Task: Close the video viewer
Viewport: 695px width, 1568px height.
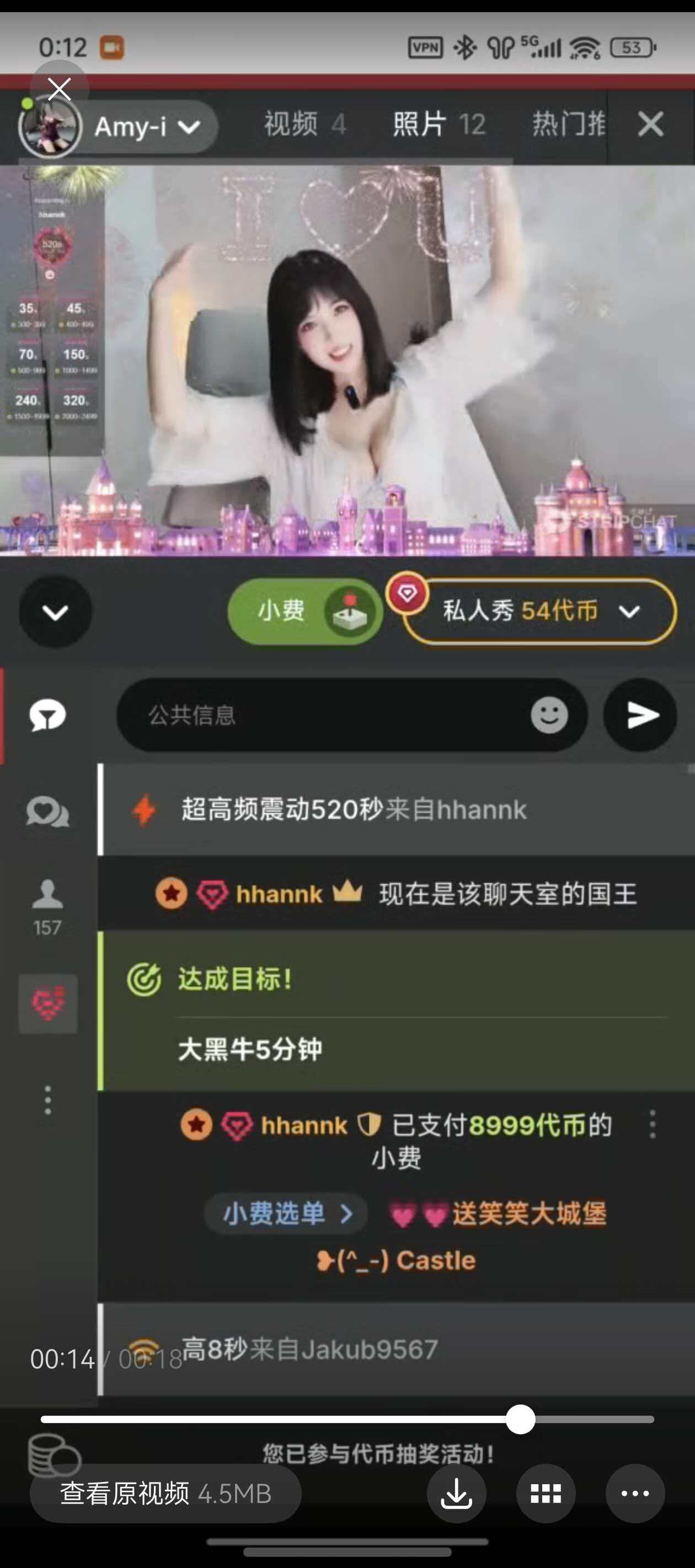Action: 59,89
